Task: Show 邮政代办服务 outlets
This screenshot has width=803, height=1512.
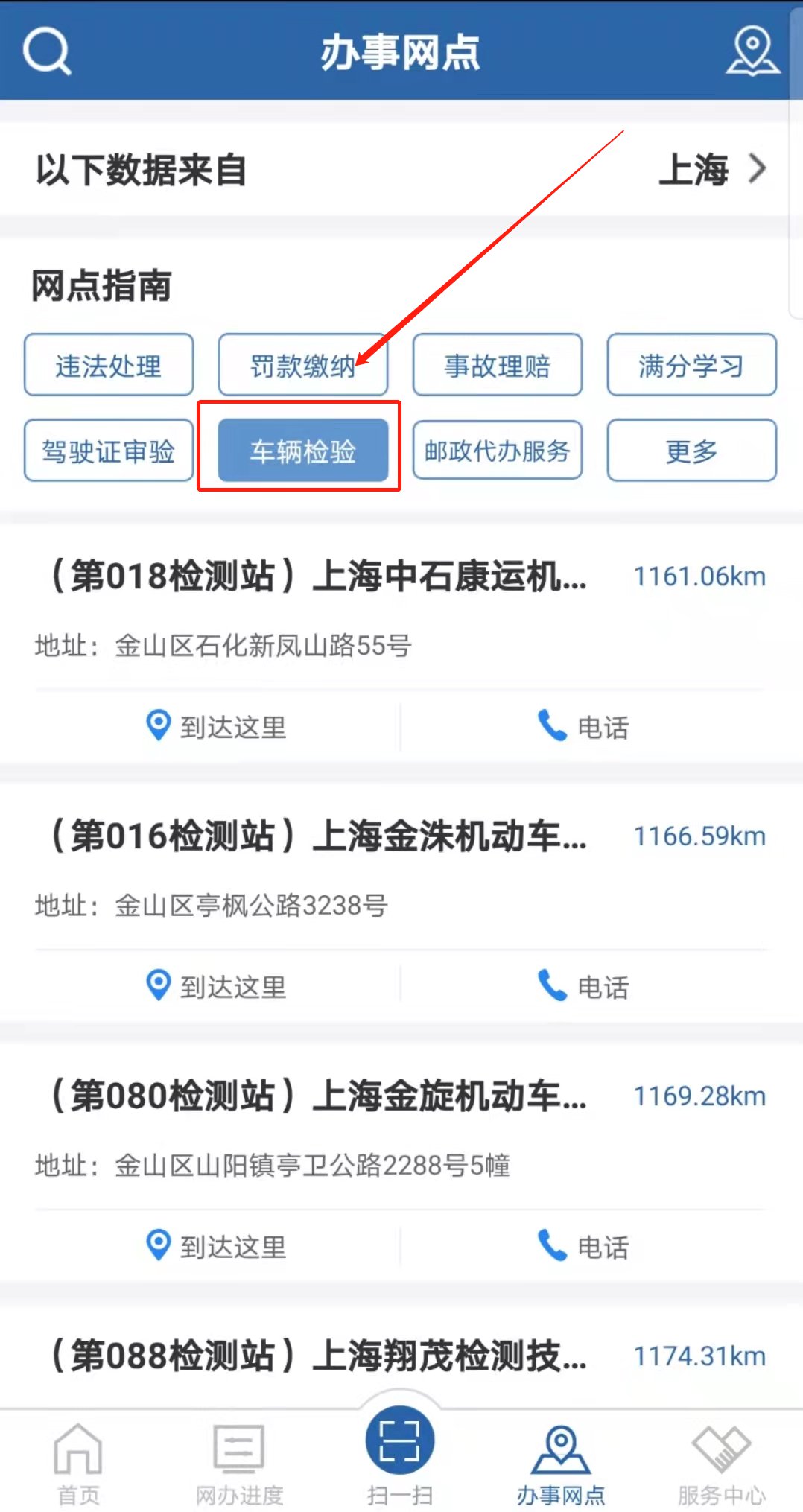Action: (497, 451)
